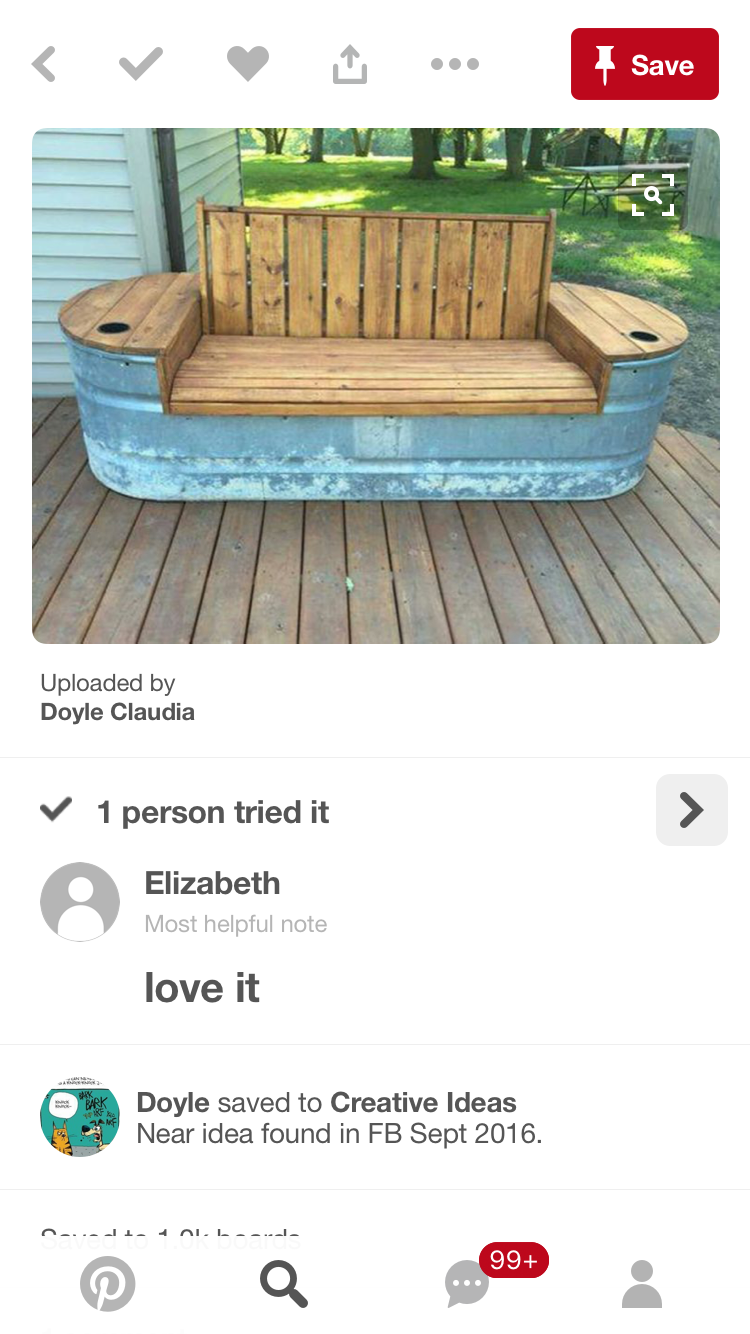Like this pin with the heart
This screenshot has height=1334, width=750.
248,65
